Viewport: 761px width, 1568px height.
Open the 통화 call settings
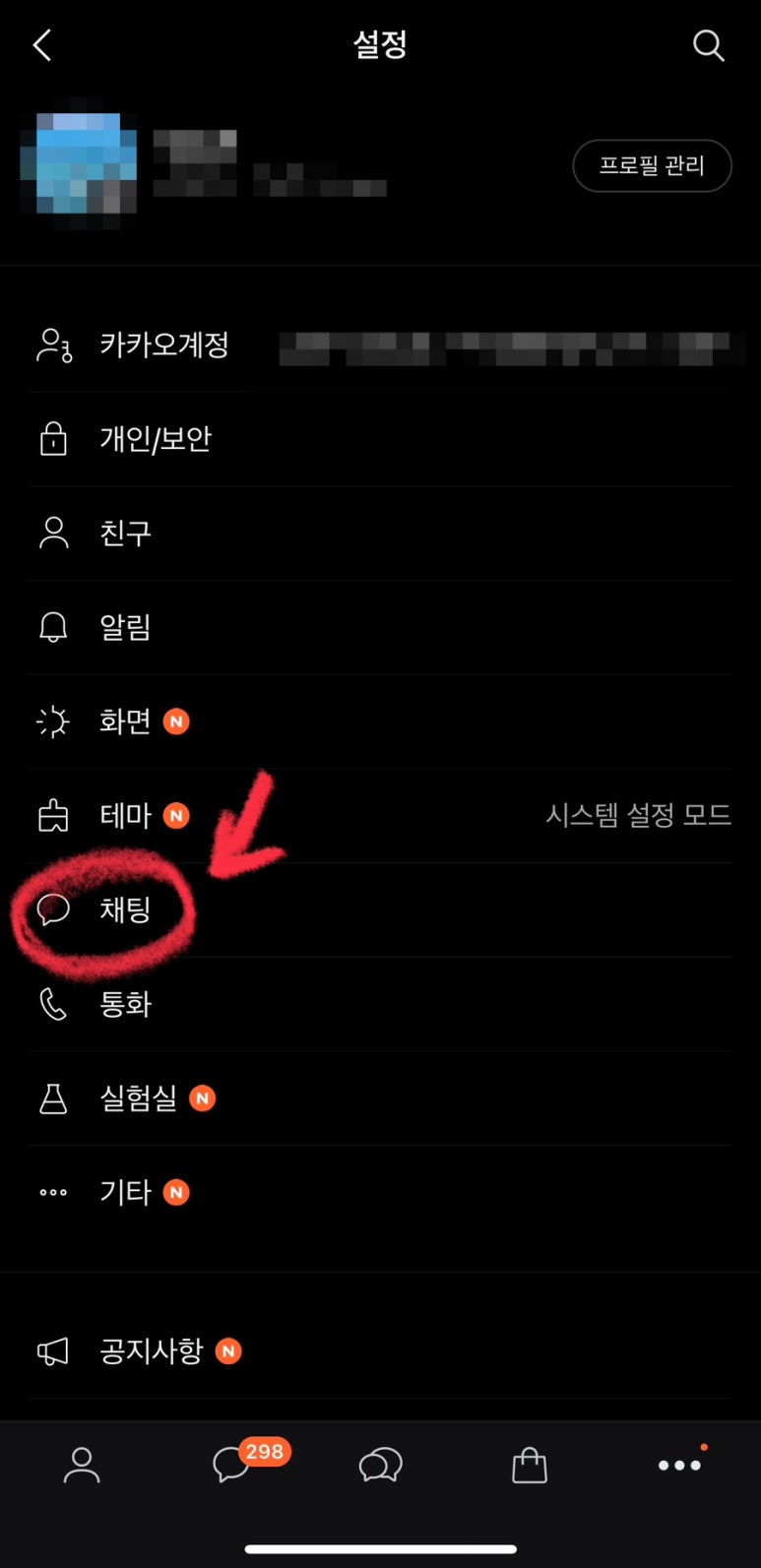[x=380, y=1004]
